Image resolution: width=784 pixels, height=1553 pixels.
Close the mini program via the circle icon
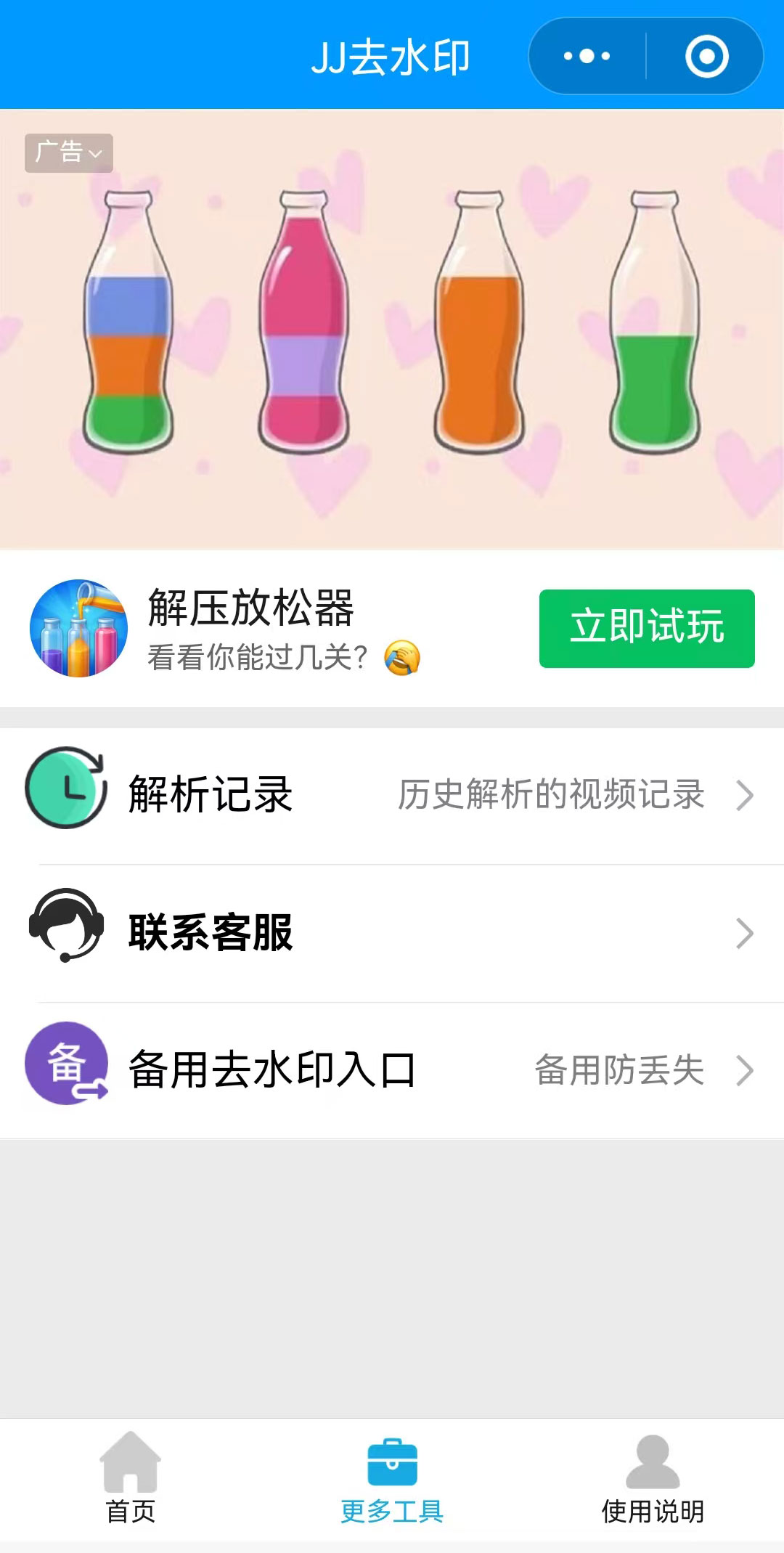[x=706, y=56]
